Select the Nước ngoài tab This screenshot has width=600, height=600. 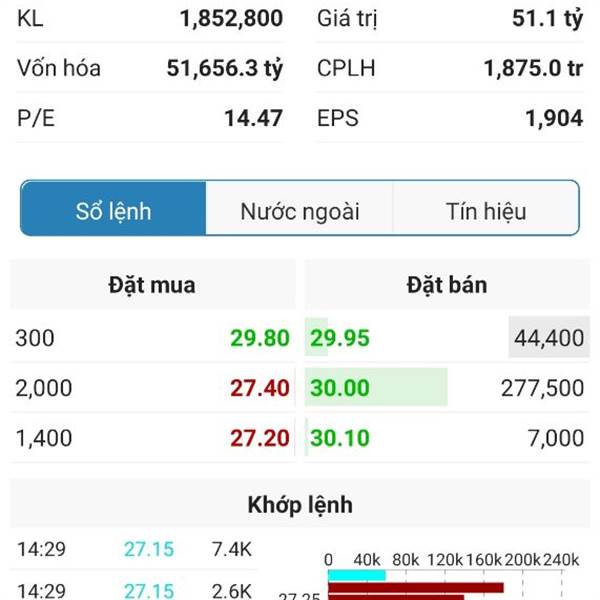pyautogui.click(x=300, y=211)
